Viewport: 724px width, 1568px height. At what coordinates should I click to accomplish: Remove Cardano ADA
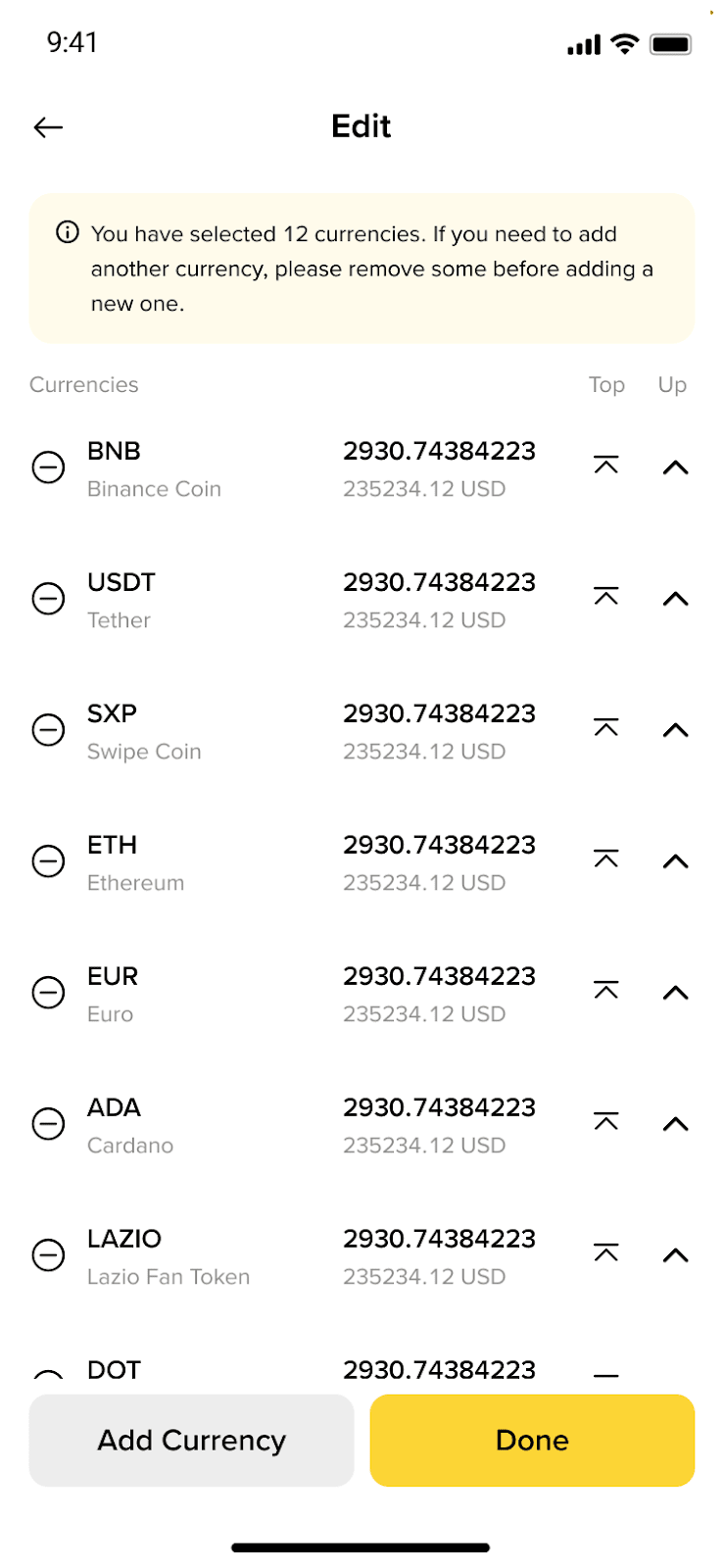click(x=49, y=1124)
